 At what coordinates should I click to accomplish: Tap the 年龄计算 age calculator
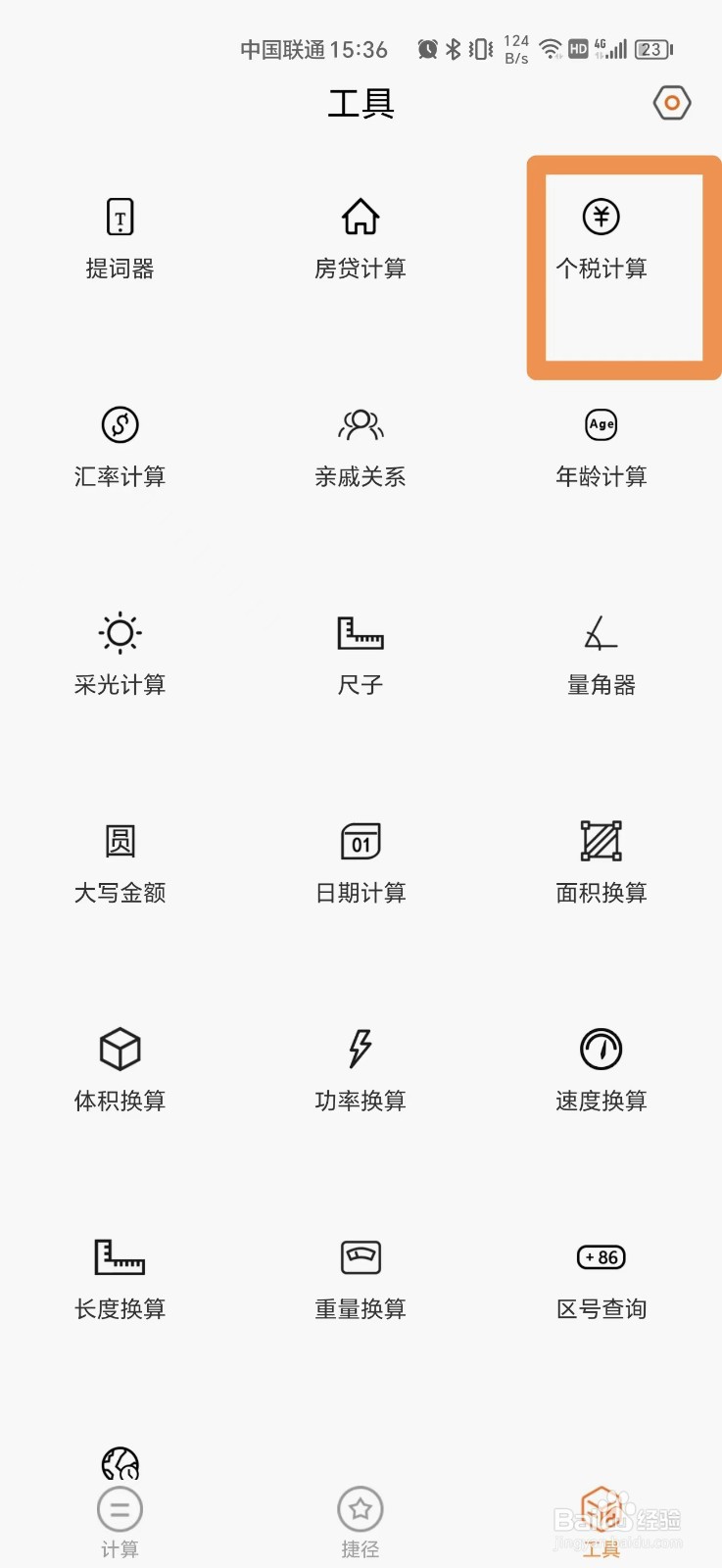coord(602,445)
